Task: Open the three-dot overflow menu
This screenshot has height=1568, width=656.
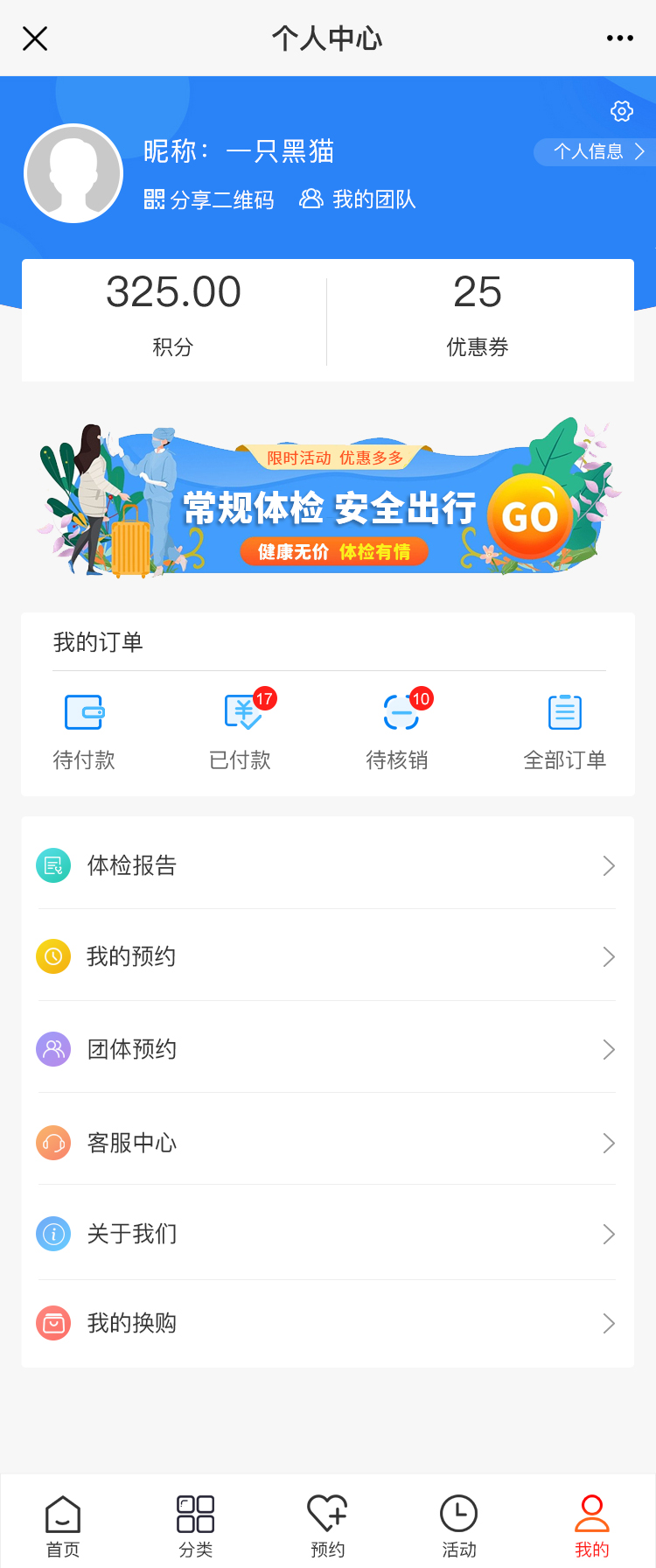Action: coord(619,38)
